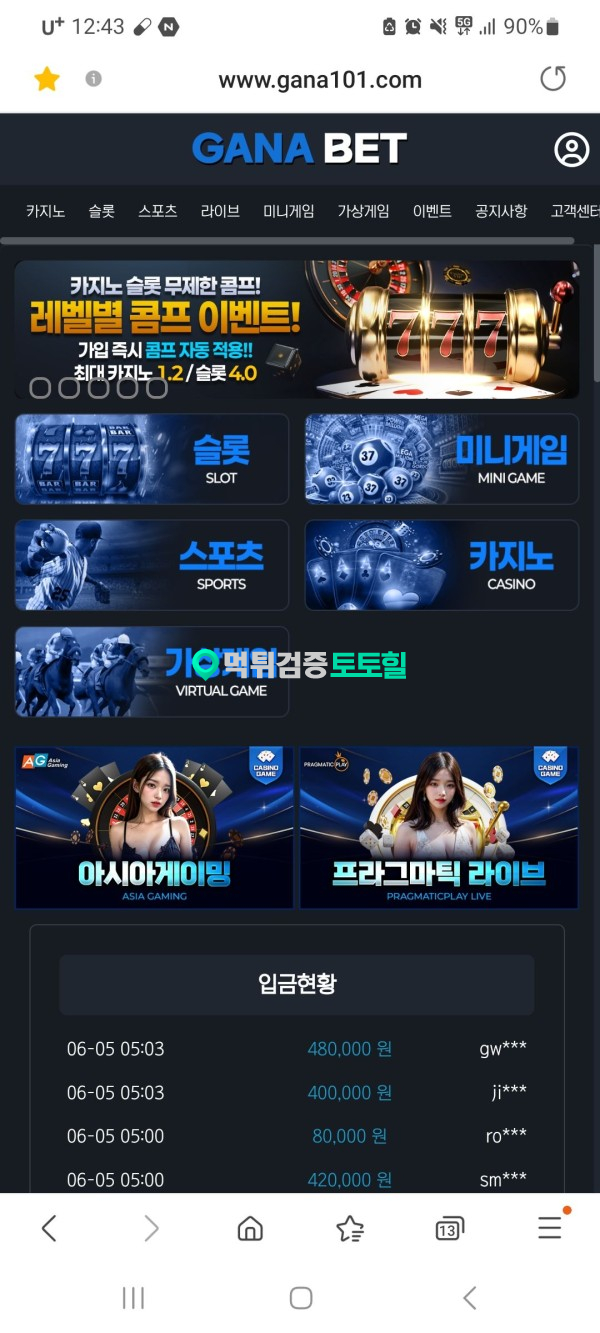This screenshot has height=1333, width=600.
Task: Open the 레벨별 콤프 이벤트 banner
Action: pos(297,330)
